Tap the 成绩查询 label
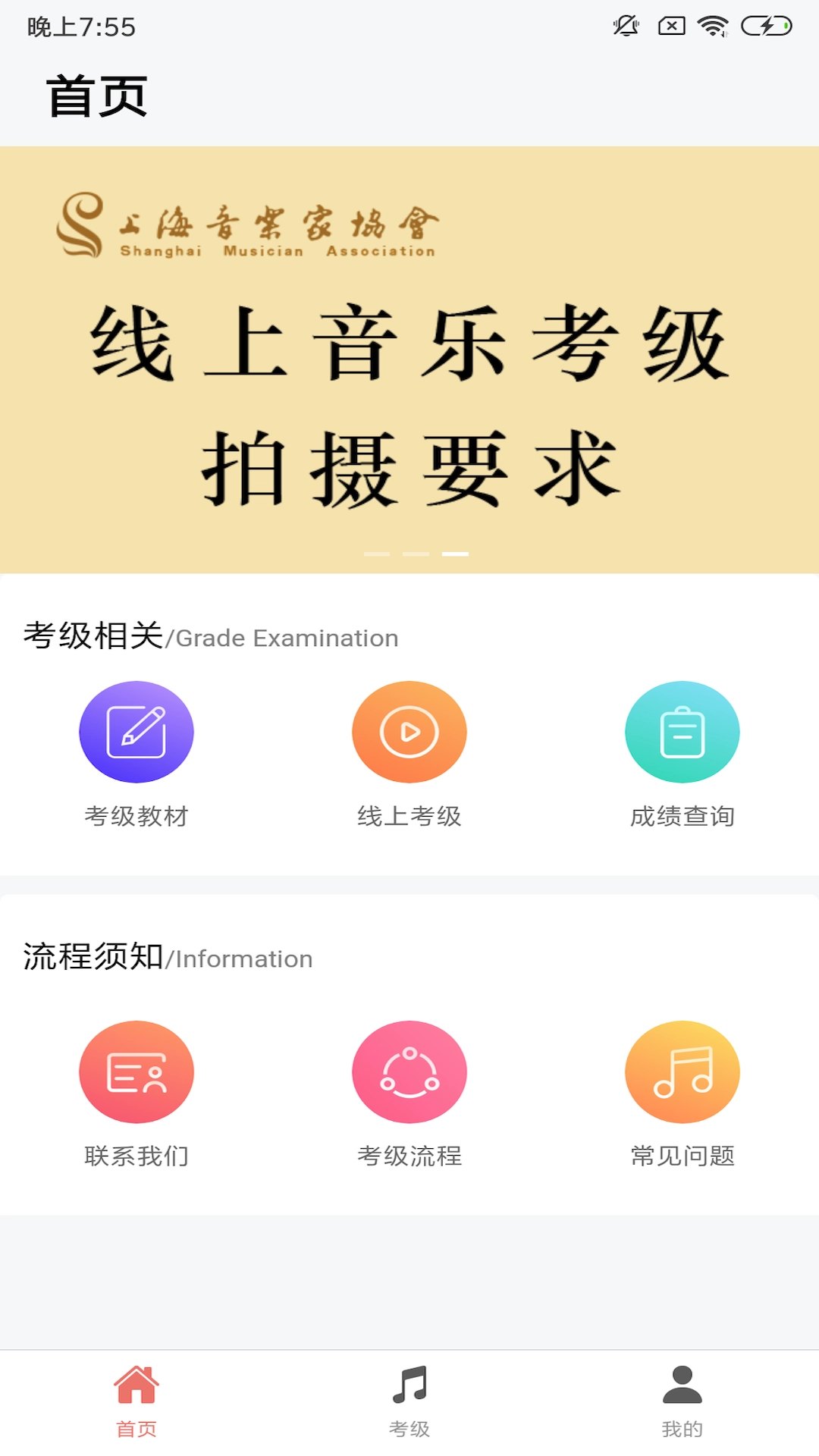819x1456 pixels. (x=682, y=817)
